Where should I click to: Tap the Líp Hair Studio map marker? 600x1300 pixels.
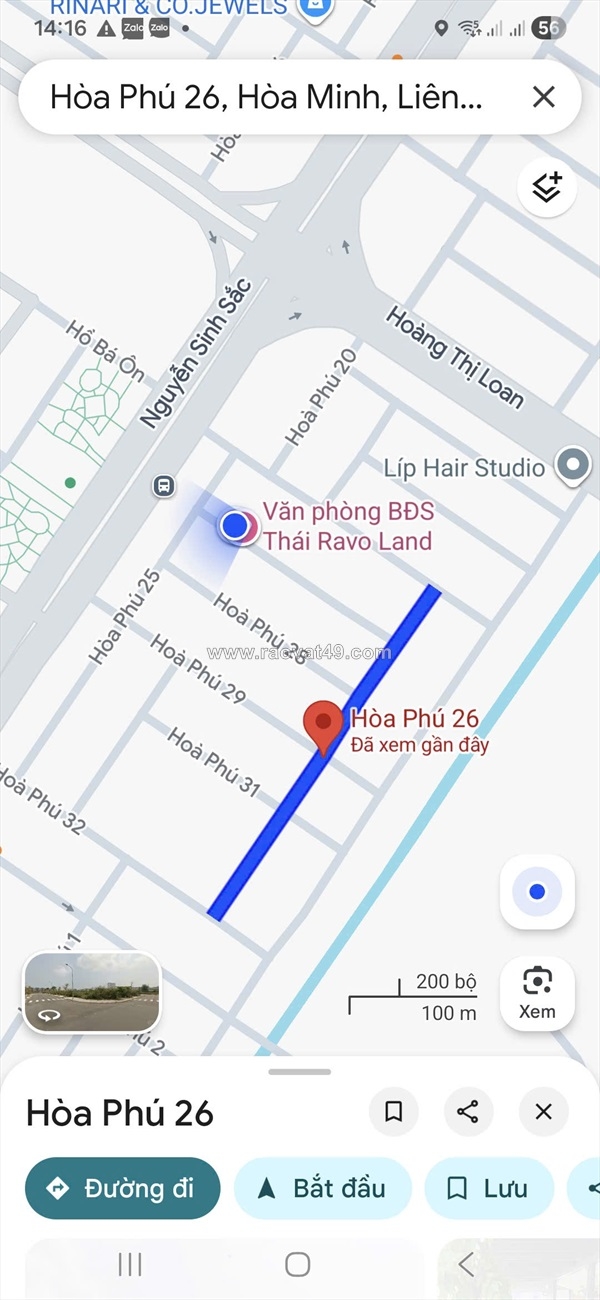click(x=573, y=465)
